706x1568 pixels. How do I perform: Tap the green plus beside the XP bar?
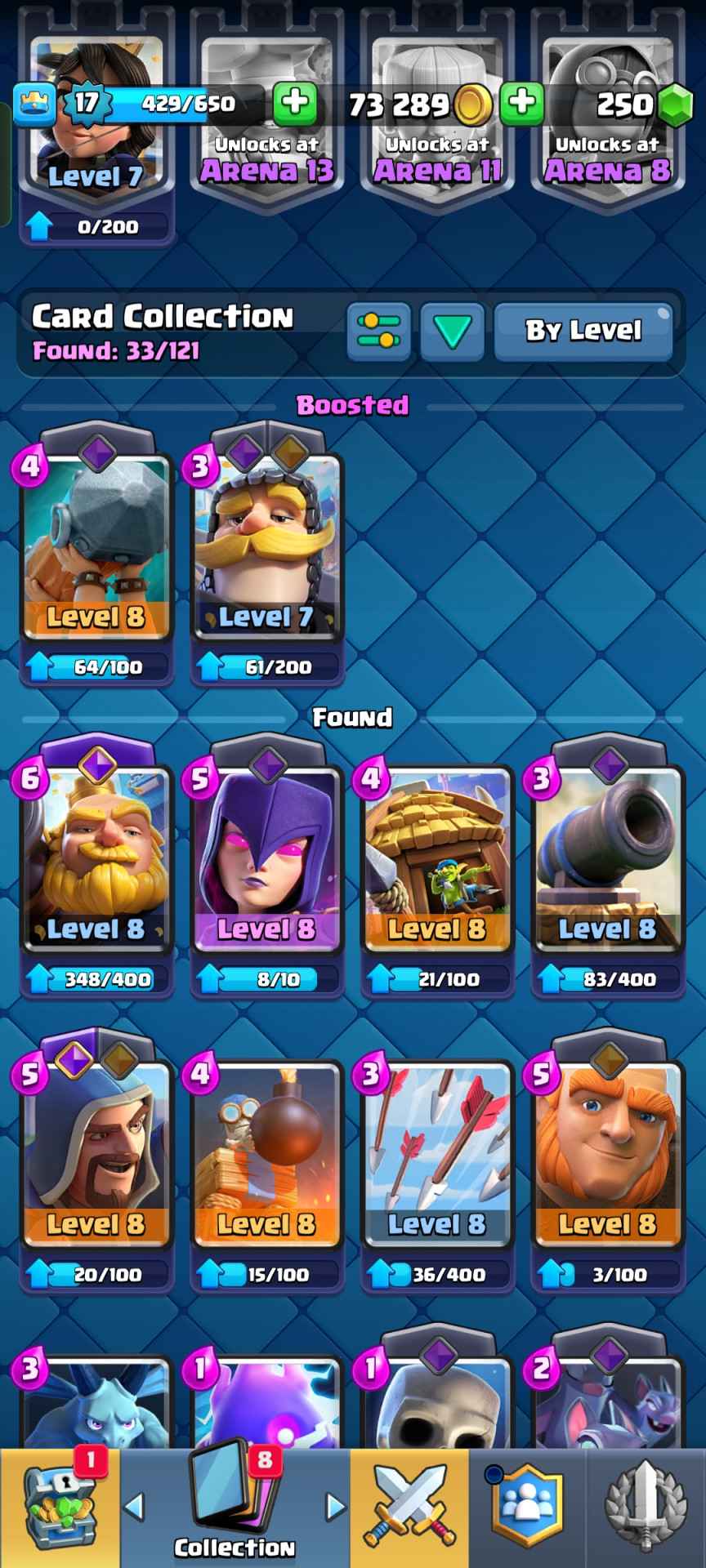point(294,104)
